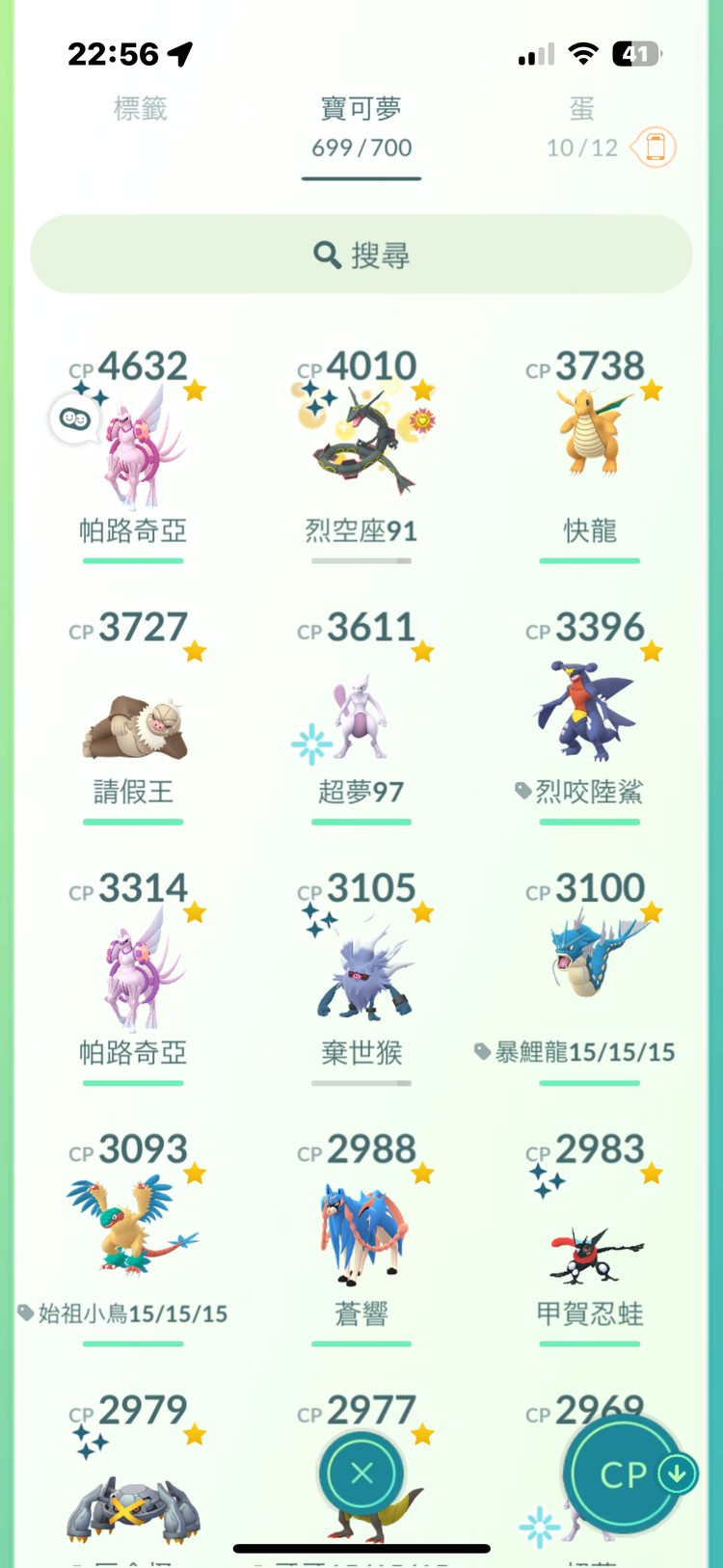Unfavorite the CP 4632 帕路奇亞 star
Screen dimensions: 723x1568
coord(196,389)
